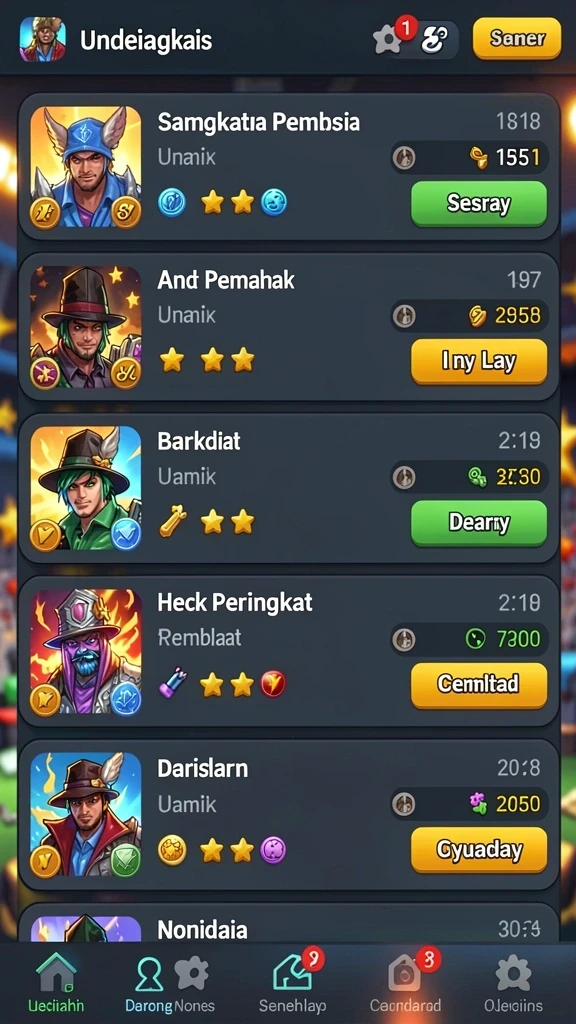Switch to the Senehlap tab

click(x=293, y=983)
